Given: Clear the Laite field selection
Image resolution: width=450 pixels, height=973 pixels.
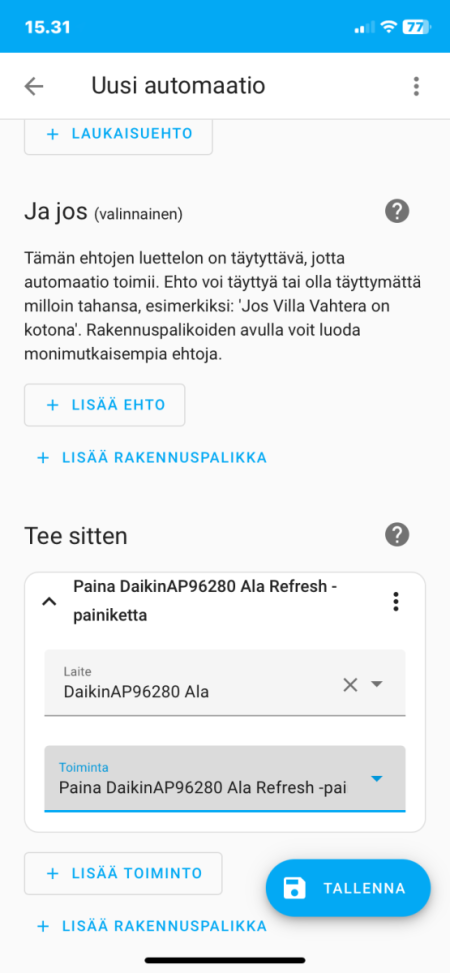Looking at the screenshot, I should [x=351, y=684].
